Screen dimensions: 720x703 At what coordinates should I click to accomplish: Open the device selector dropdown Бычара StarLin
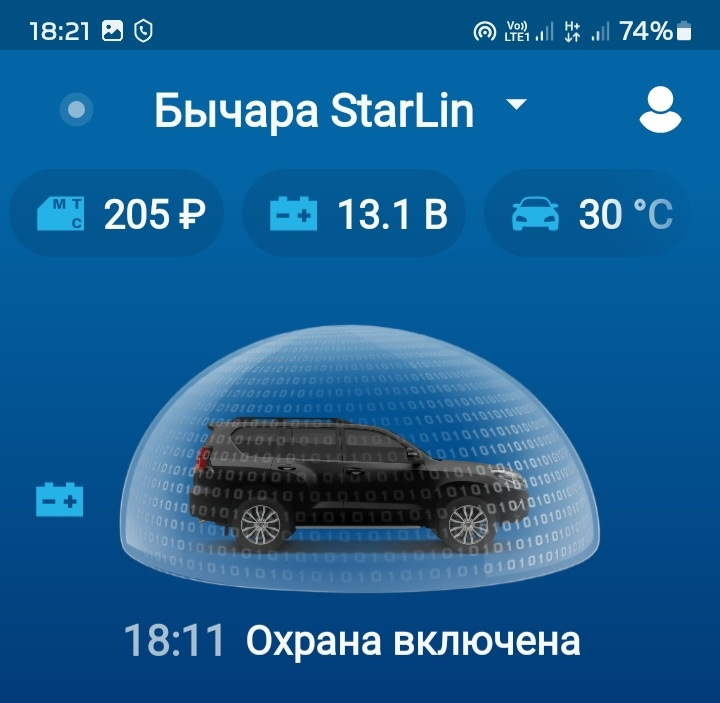pyautogui.click(x=338, y=110)
